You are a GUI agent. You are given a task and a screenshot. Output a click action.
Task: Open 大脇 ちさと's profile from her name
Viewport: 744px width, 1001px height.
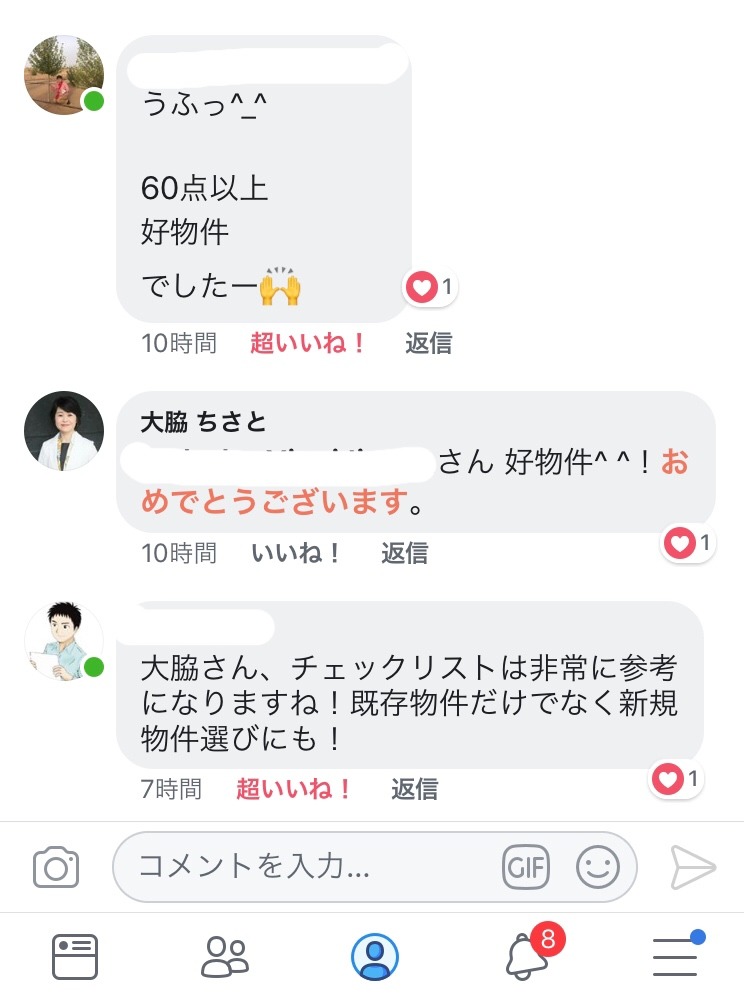tap(203, 422)
